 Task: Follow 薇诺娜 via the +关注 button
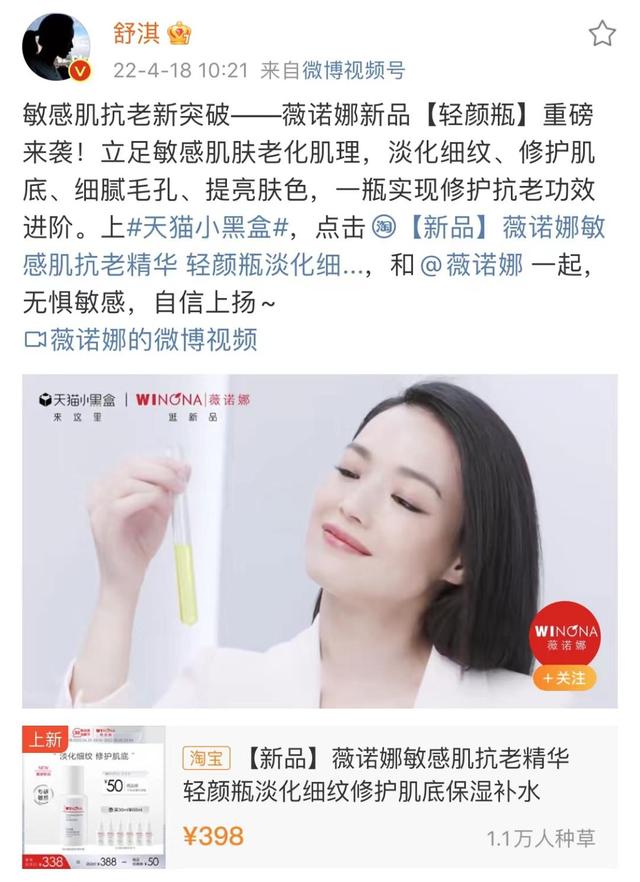click(x=564, y=677)
